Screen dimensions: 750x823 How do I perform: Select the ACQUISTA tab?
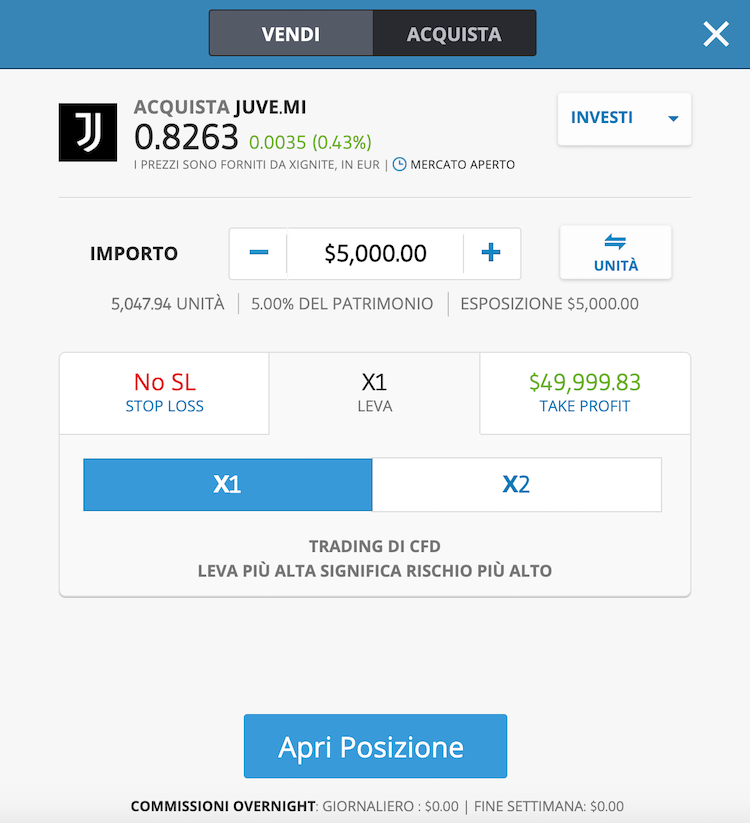(x=454, y=34)
